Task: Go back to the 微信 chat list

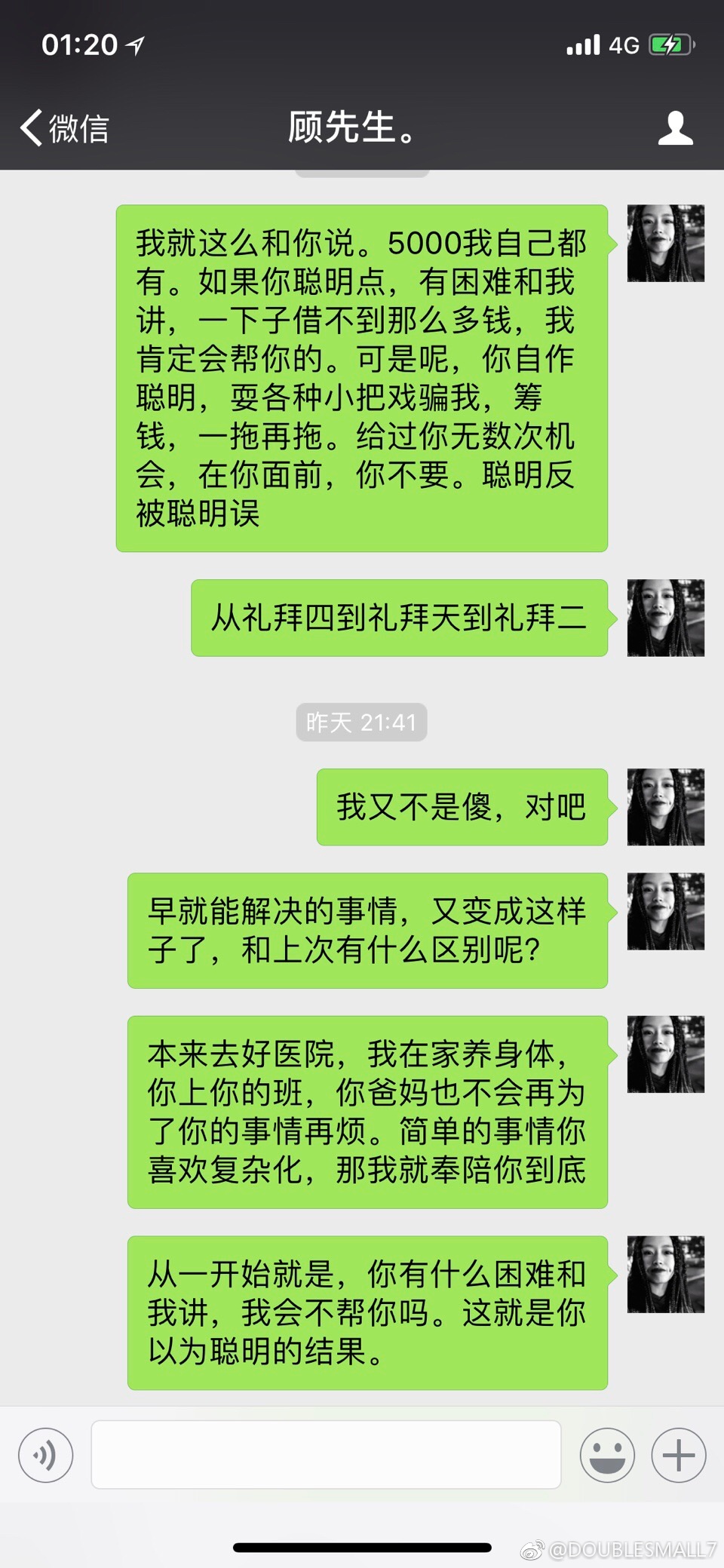Action: (x=65, y=127)
